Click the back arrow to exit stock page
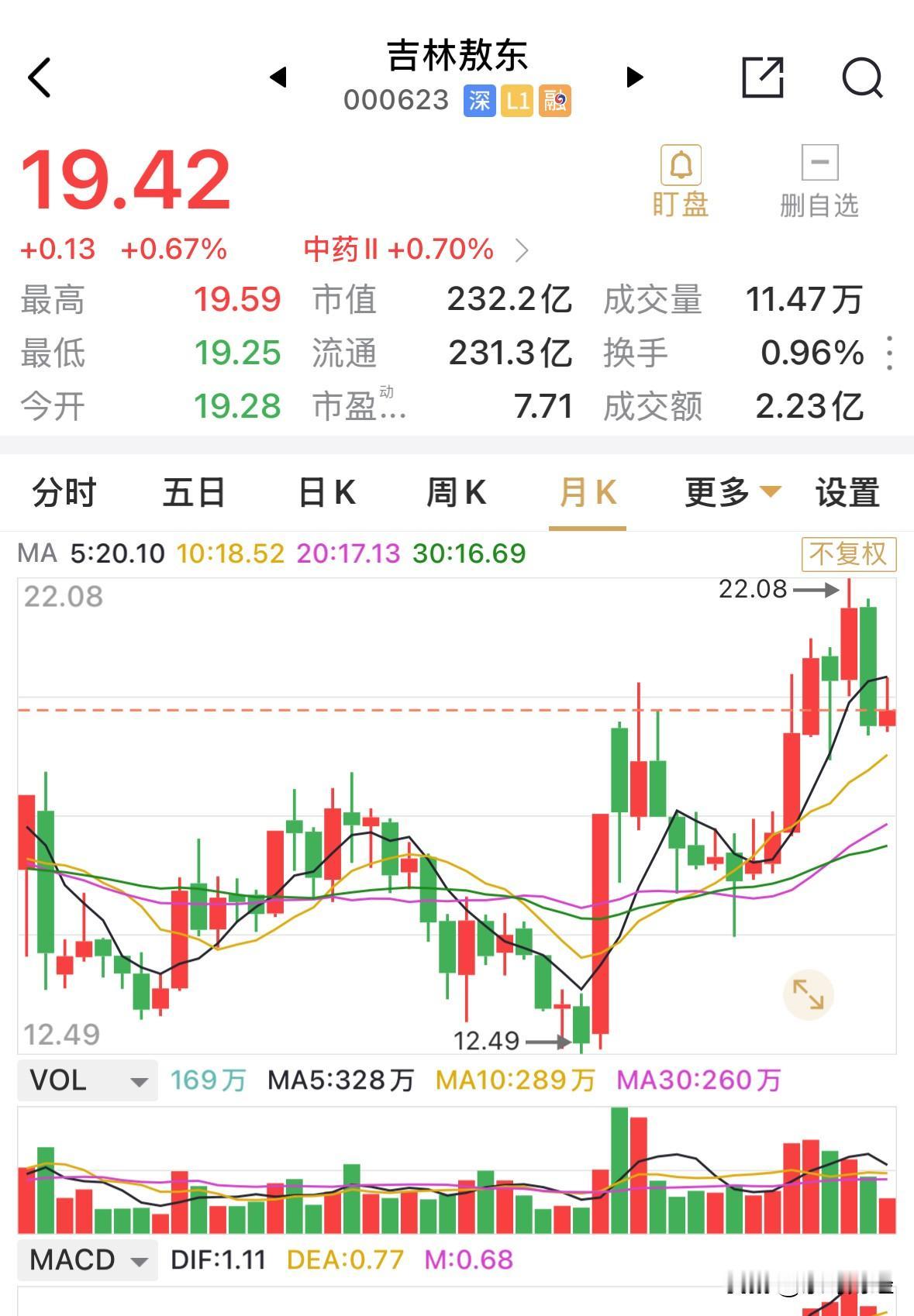 (x=40, y=78)
